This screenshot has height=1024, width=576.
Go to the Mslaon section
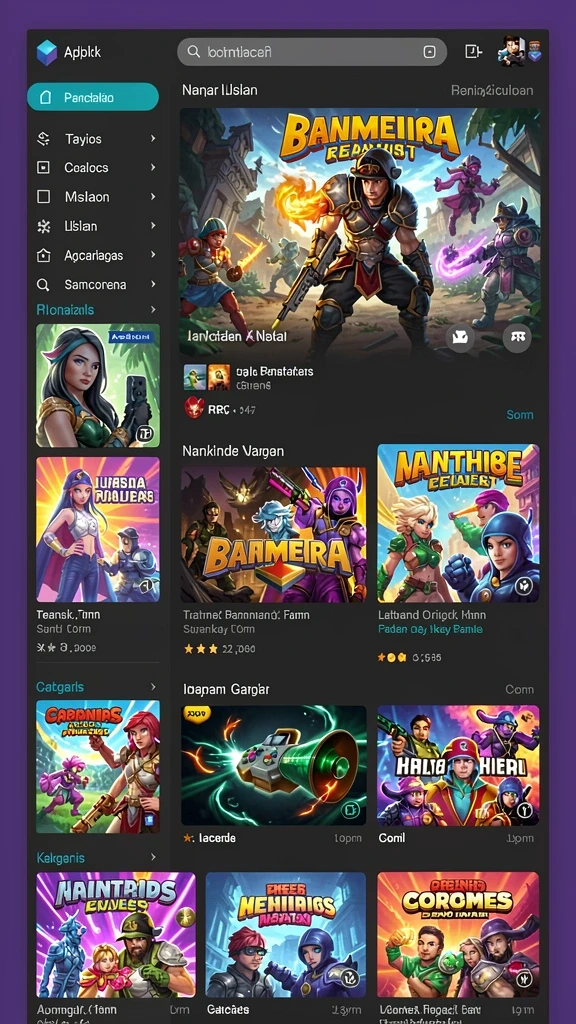click(97, 197)
